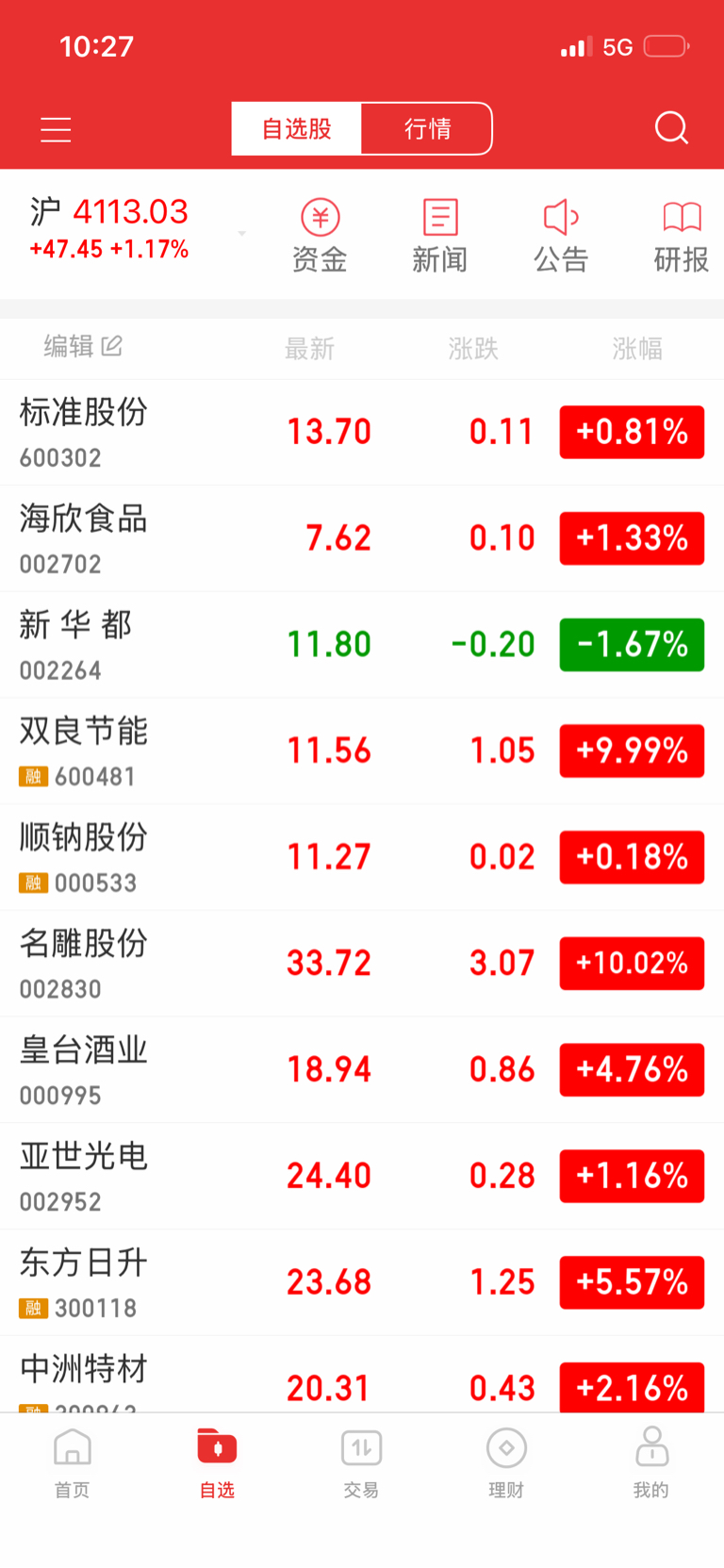Switch to the 行情 tab

coord(427,128)
